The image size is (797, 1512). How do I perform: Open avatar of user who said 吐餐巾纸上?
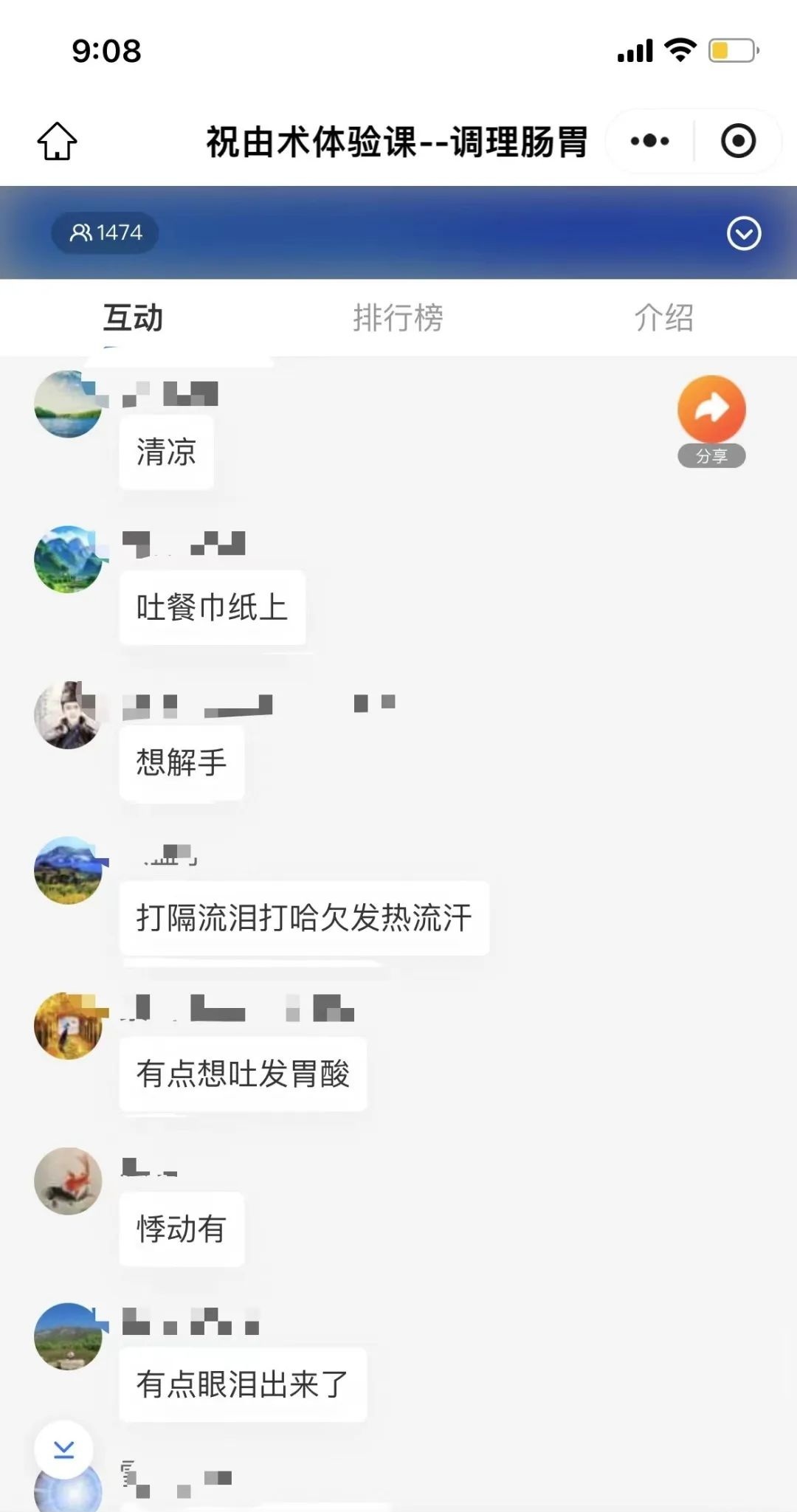(68, 559)
